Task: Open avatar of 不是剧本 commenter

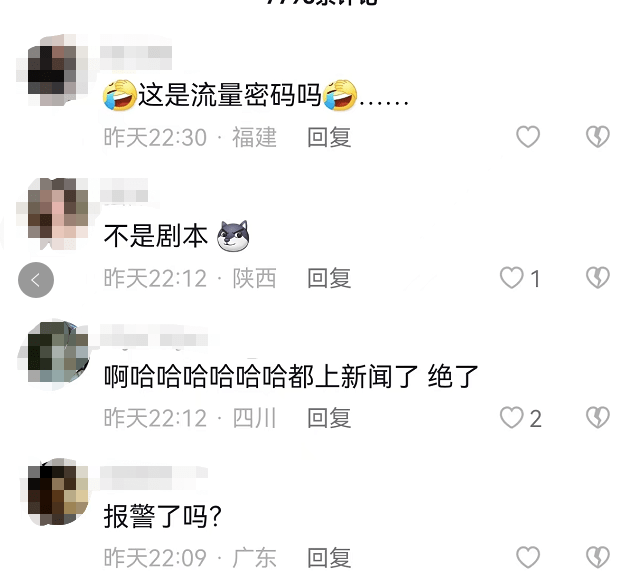Action: pyautogui.click(x=54, y=212)
